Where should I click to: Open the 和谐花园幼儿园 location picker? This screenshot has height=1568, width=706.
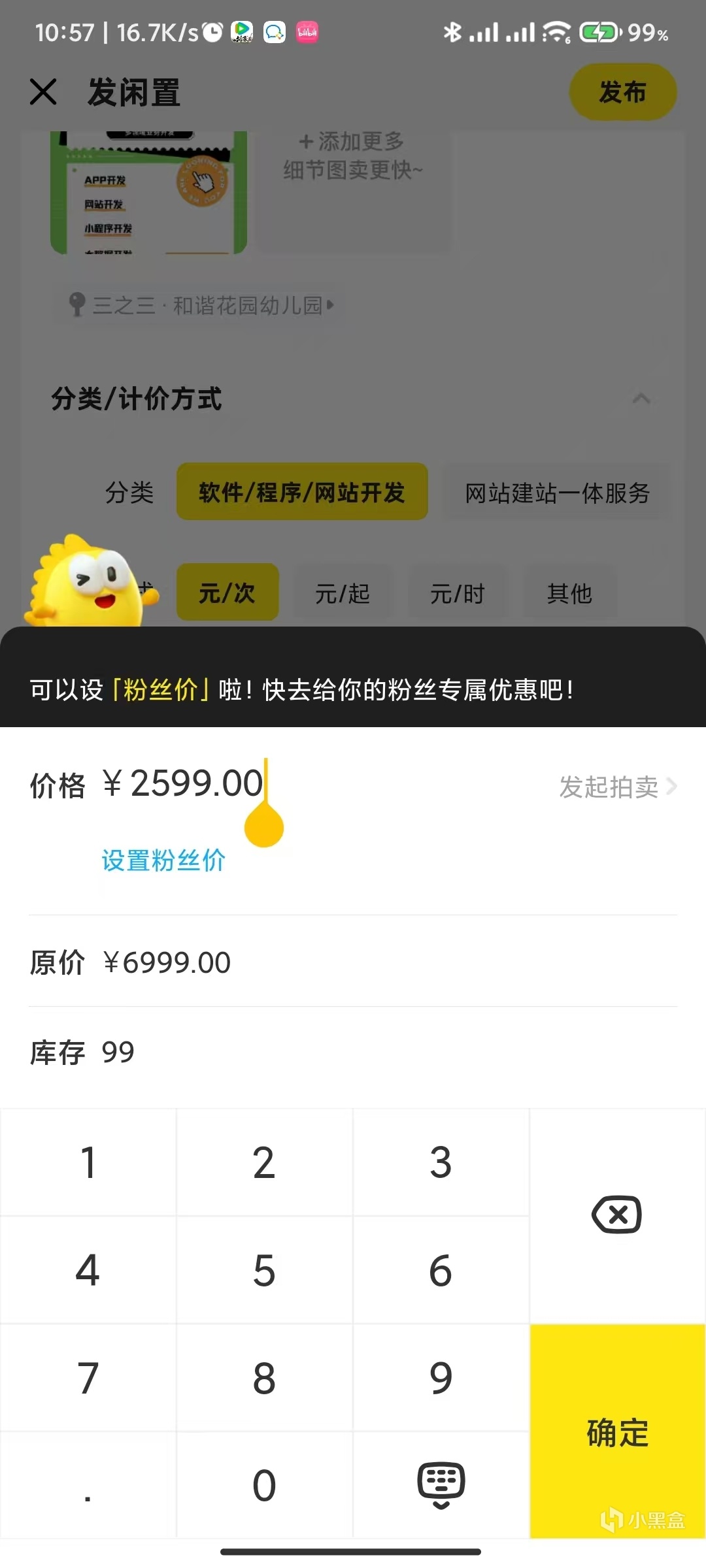click(x=203, y=305)
